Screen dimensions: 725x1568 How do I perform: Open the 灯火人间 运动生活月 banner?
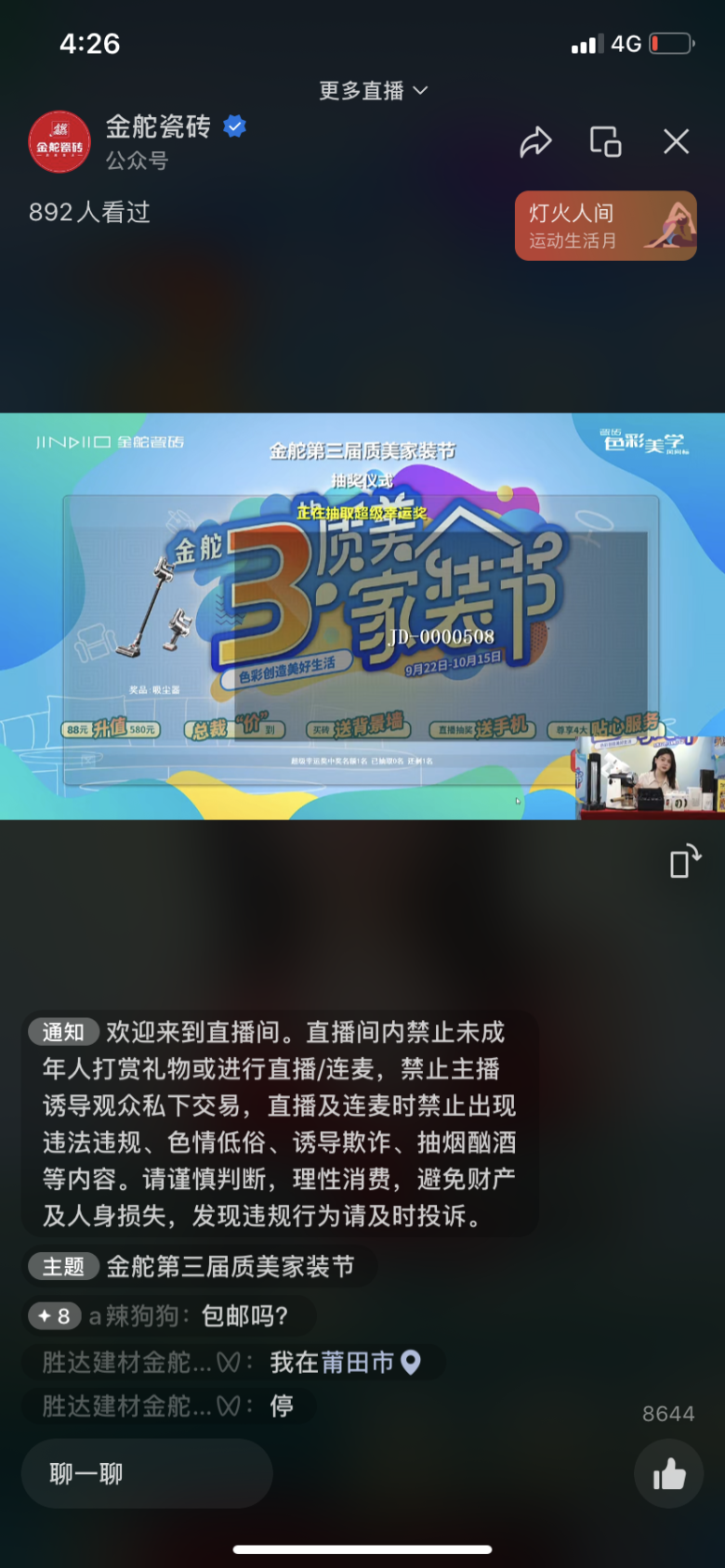605,226
